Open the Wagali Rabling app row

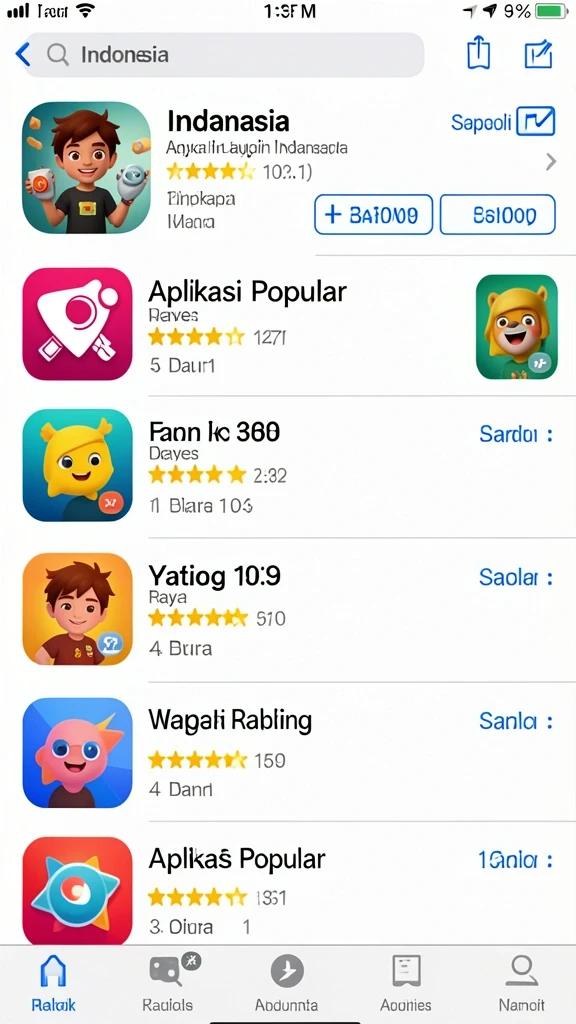point(288,752)
